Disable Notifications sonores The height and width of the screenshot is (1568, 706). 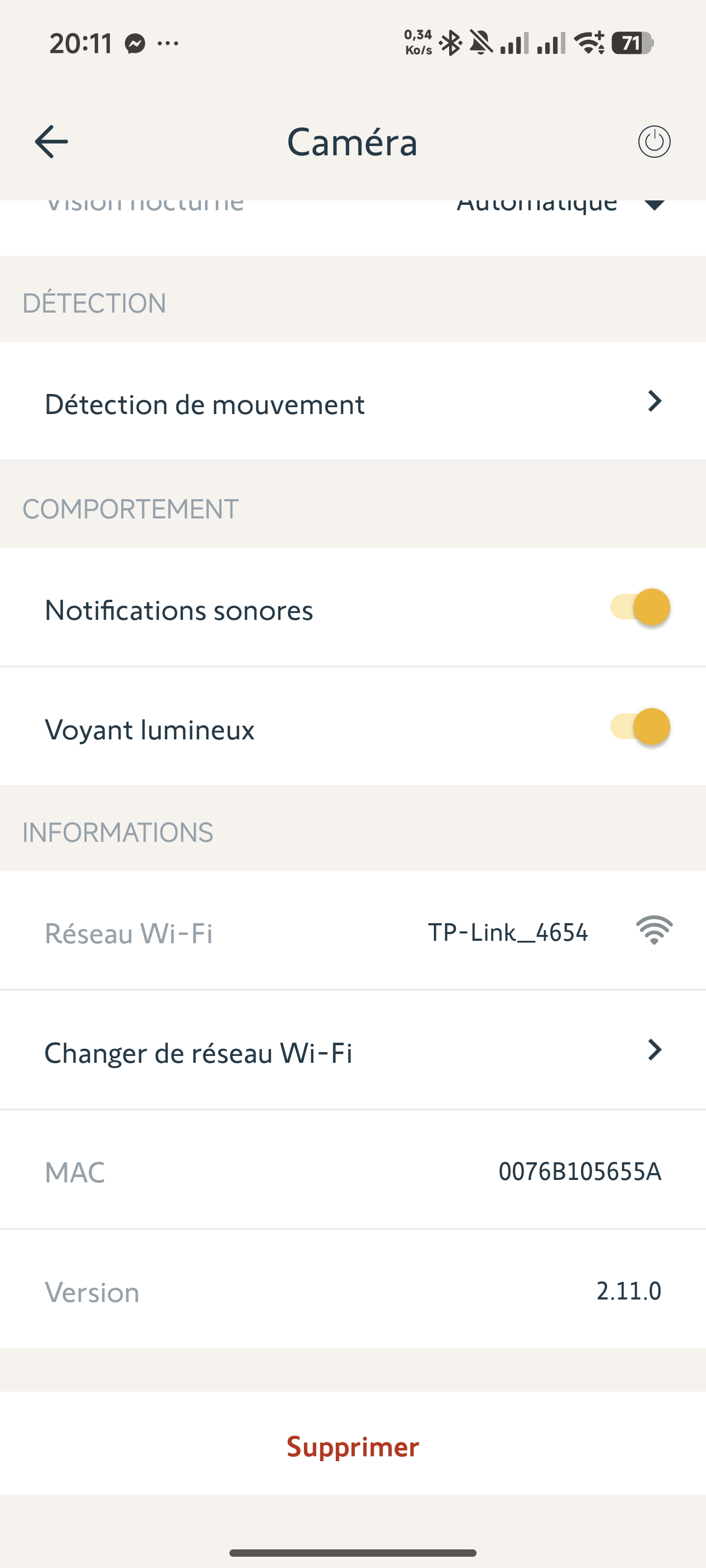point(640,608)
